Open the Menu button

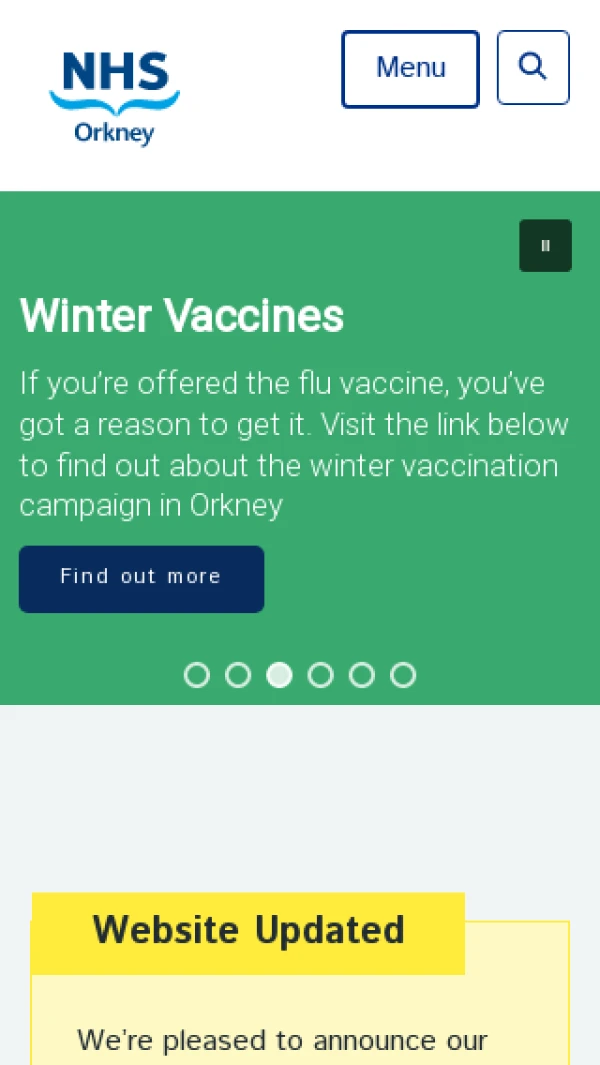tap(410, 69)
